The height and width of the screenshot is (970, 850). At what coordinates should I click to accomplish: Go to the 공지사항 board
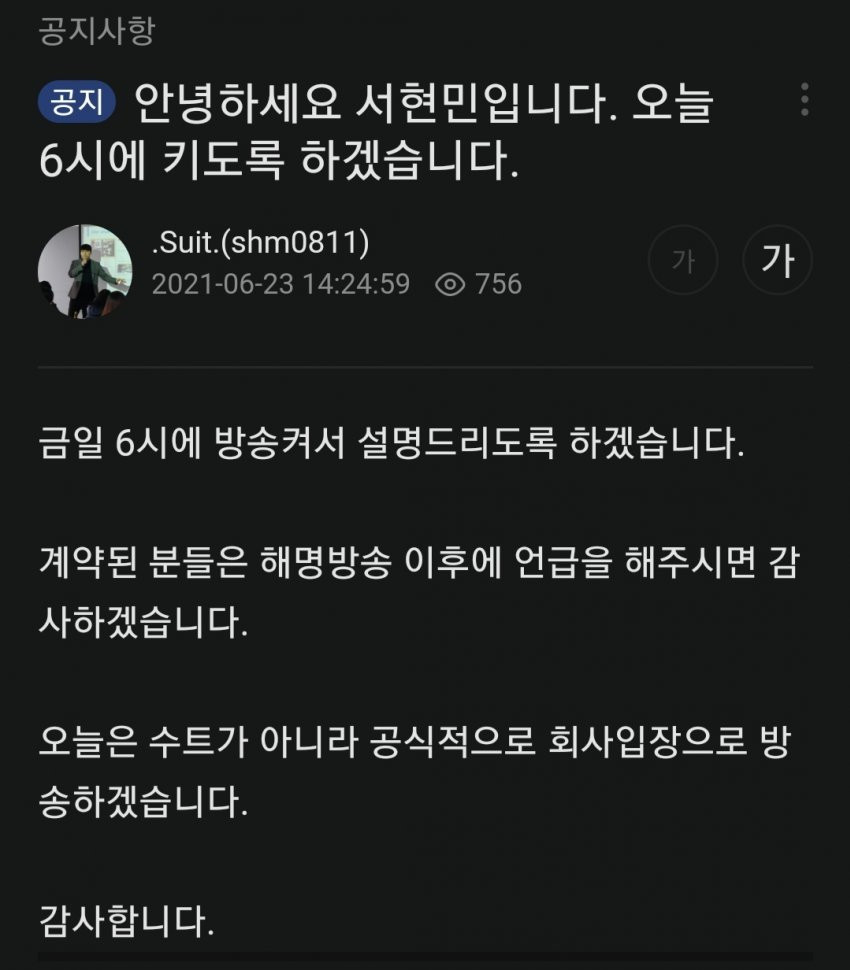[x=97, y=31]
